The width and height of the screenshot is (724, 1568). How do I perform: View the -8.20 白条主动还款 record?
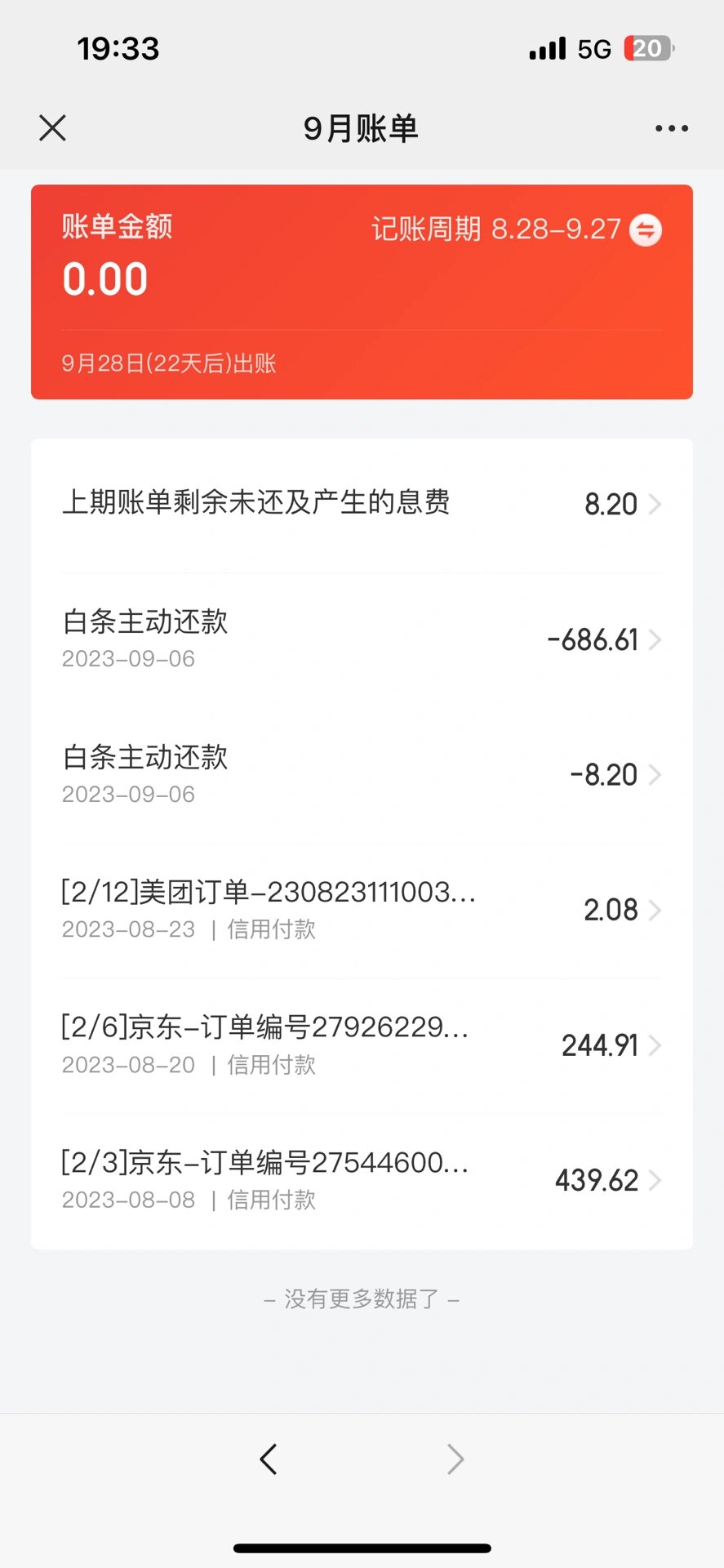362,775
